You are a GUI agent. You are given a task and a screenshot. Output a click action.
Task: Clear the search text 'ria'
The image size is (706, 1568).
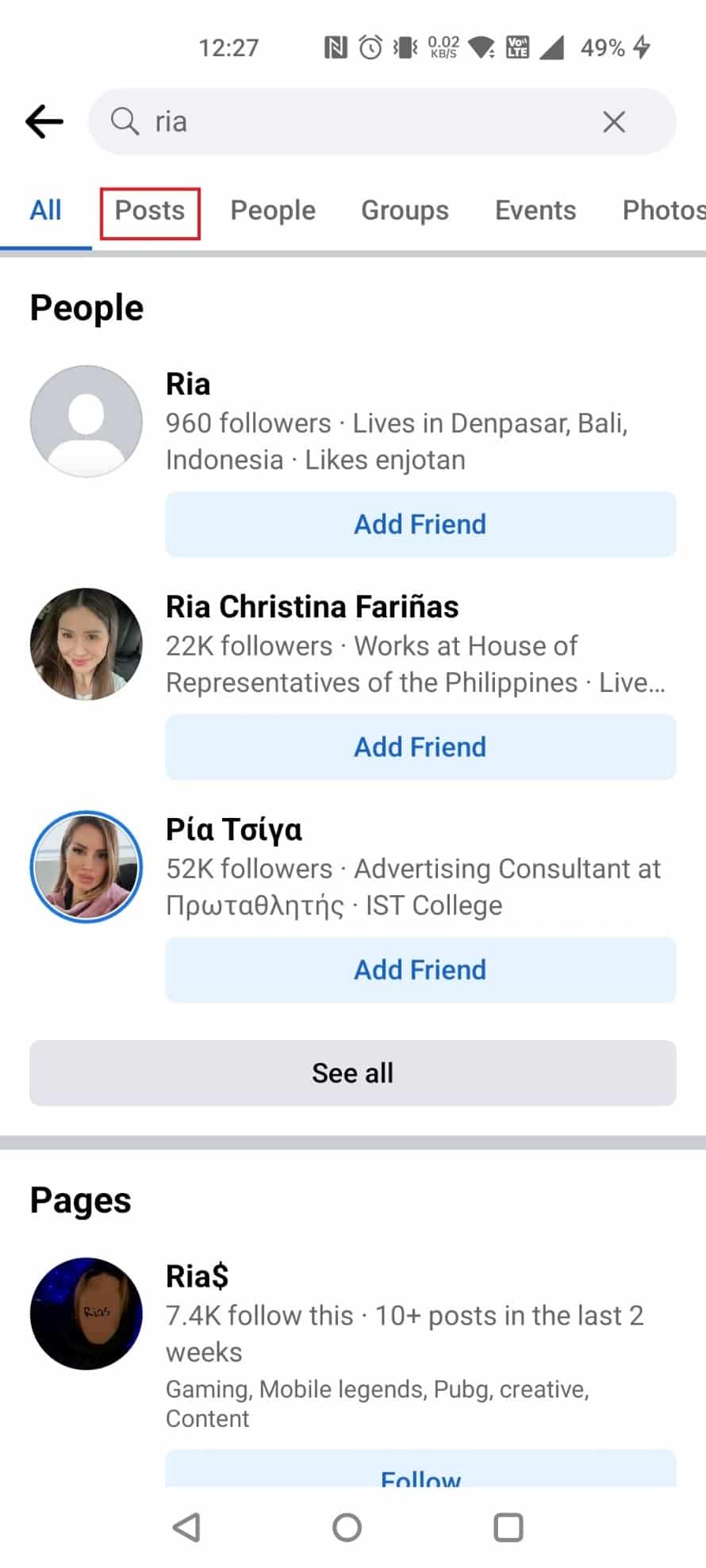click(614, 122)
